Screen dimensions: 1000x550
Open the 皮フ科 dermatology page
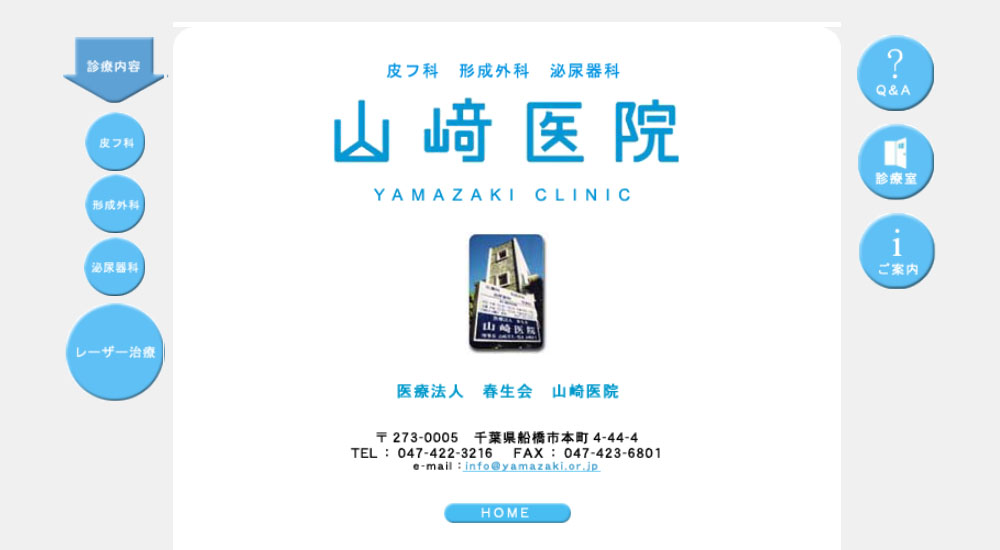115,143
